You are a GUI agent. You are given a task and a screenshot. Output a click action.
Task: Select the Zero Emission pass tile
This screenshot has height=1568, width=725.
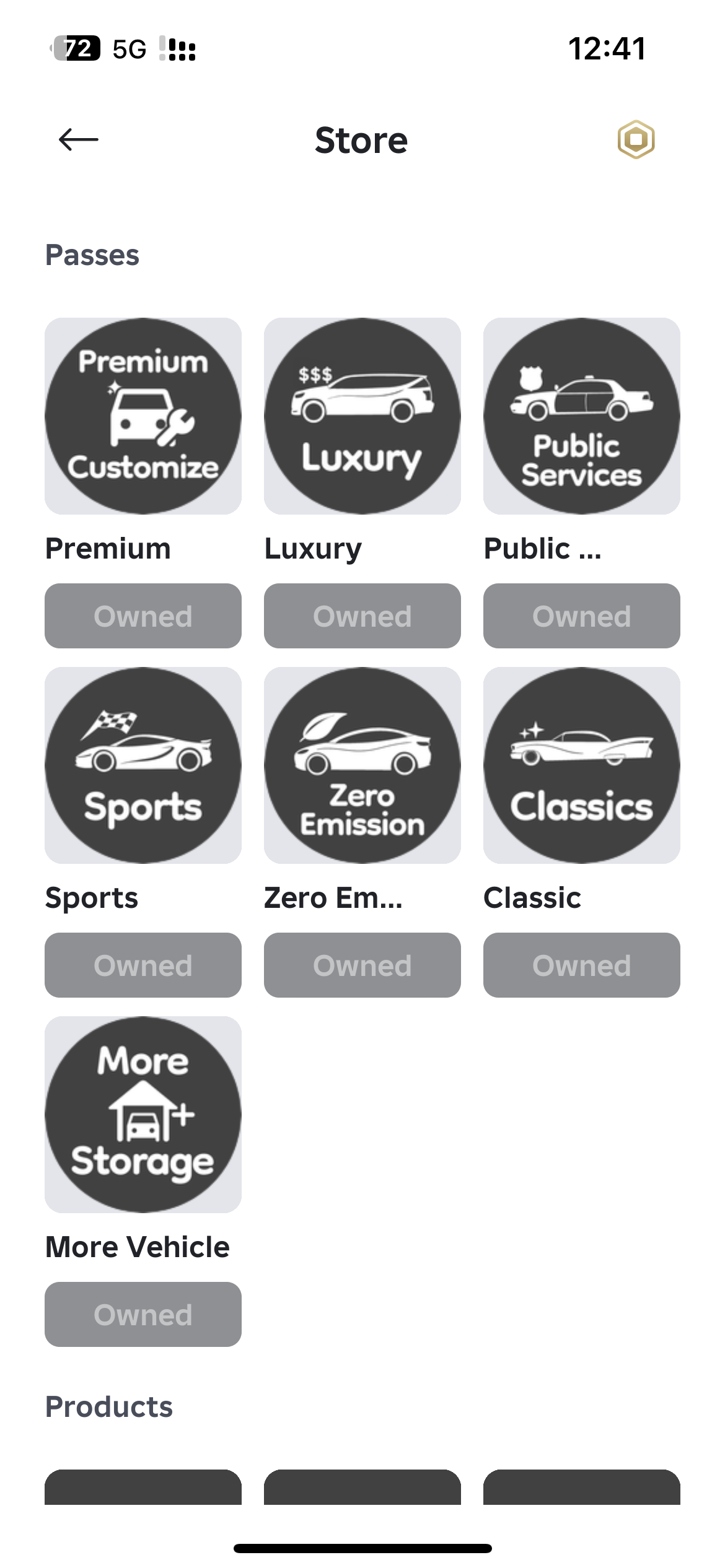(x=362, y=765)
